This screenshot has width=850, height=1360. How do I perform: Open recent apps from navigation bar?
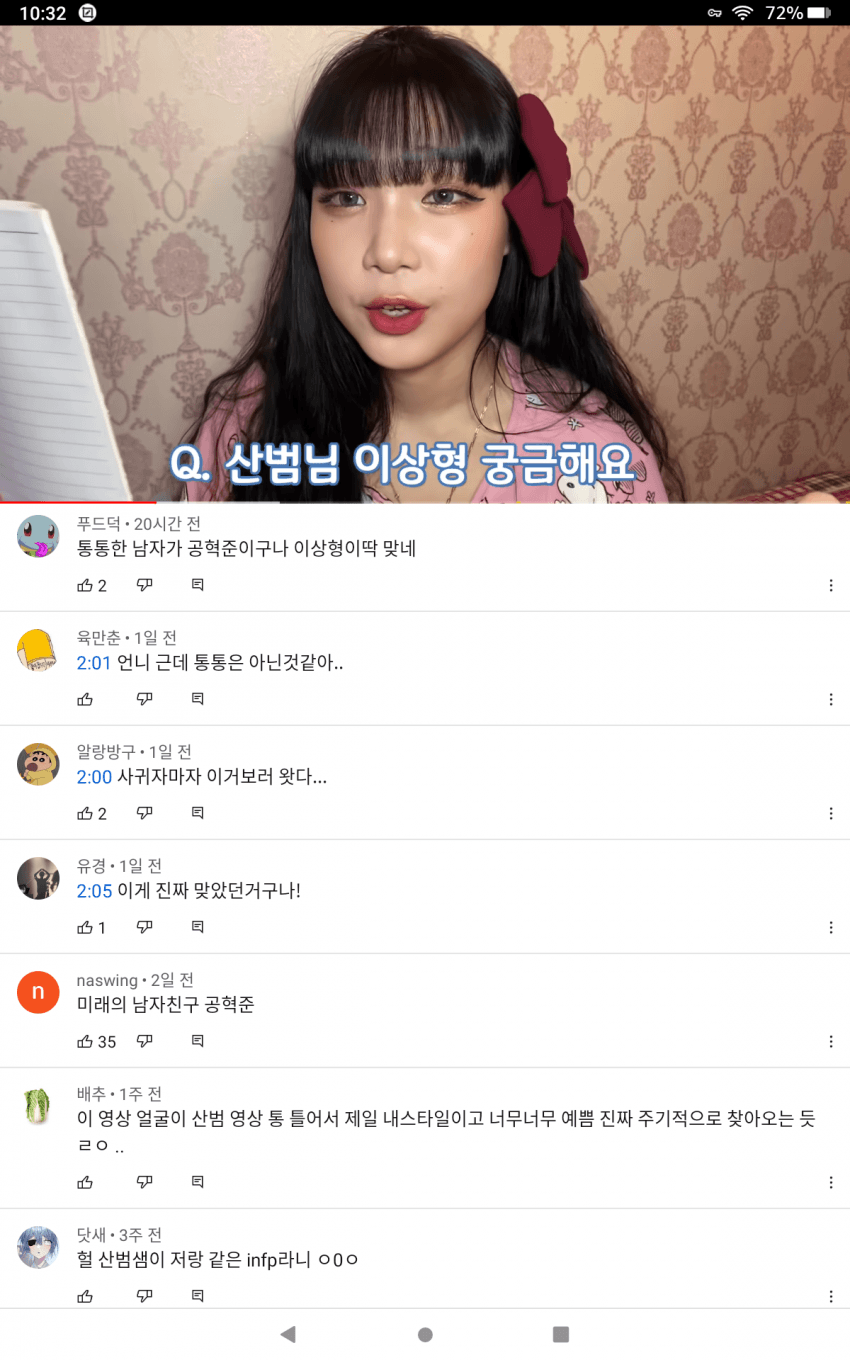[561, 1334]
